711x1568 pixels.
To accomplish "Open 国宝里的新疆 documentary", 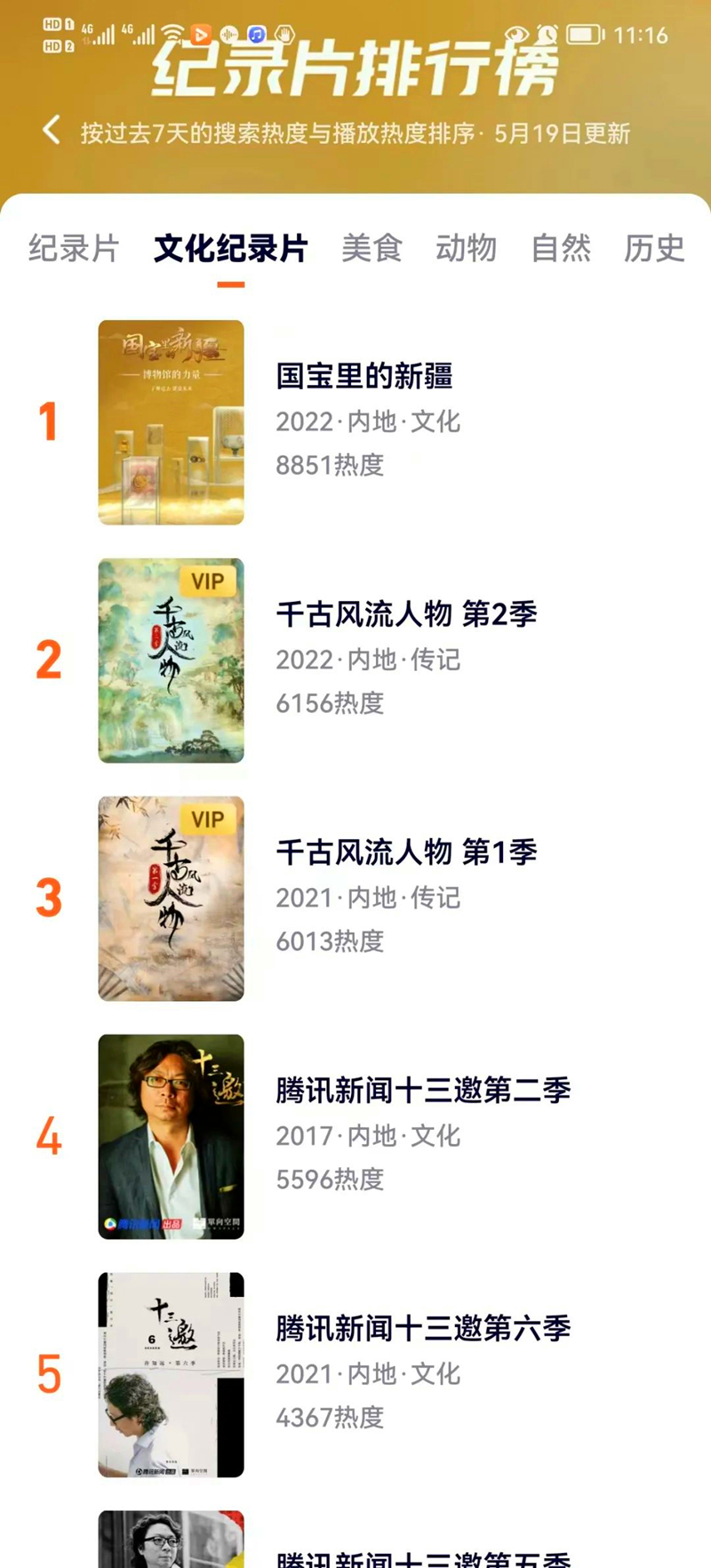I will (364, 376).
